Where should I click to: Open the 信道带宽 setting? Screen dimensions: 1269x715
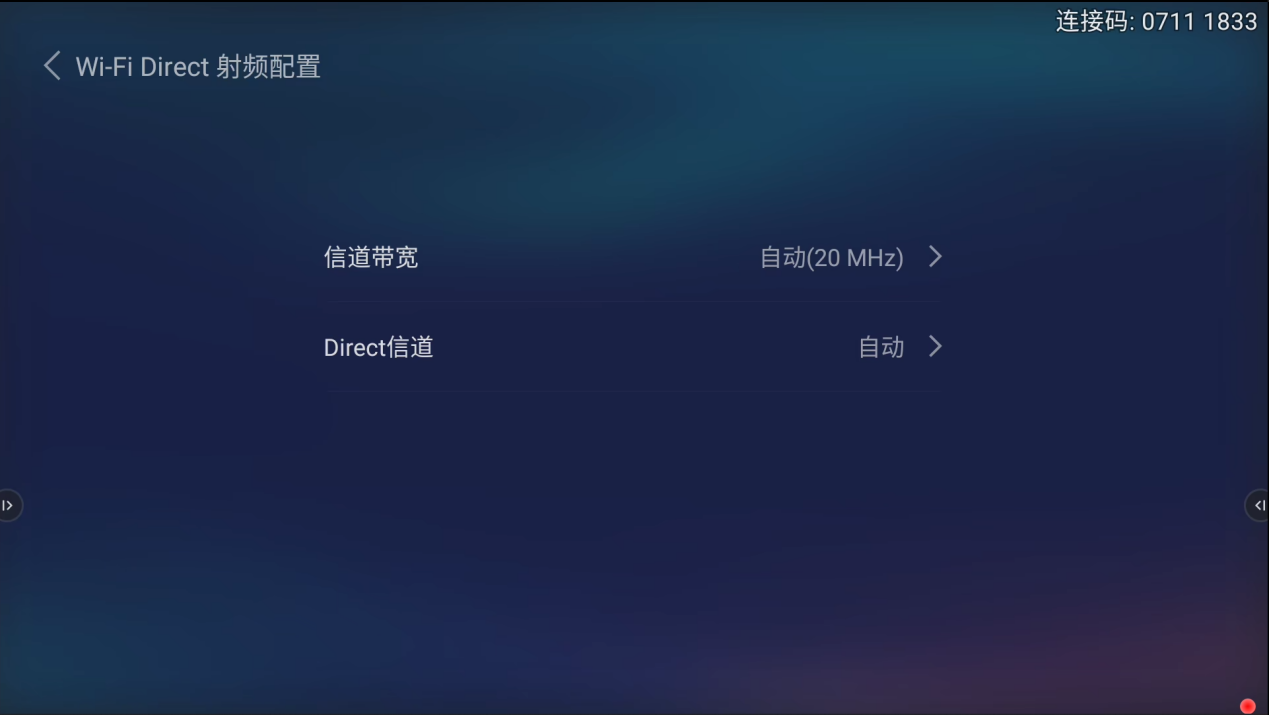632,258
